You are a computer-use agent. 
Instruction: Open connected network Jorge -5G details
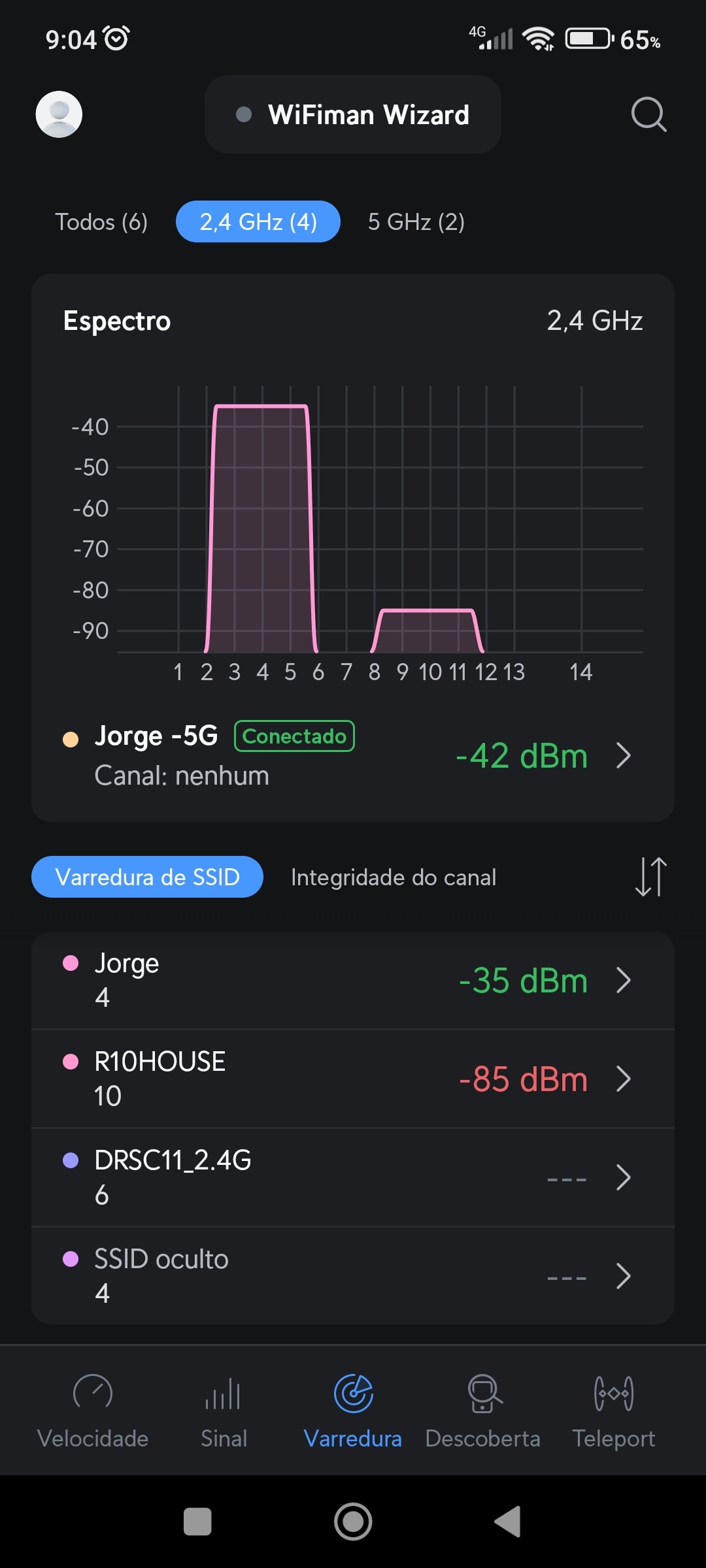pyautogui.click(x=353, y=756)
